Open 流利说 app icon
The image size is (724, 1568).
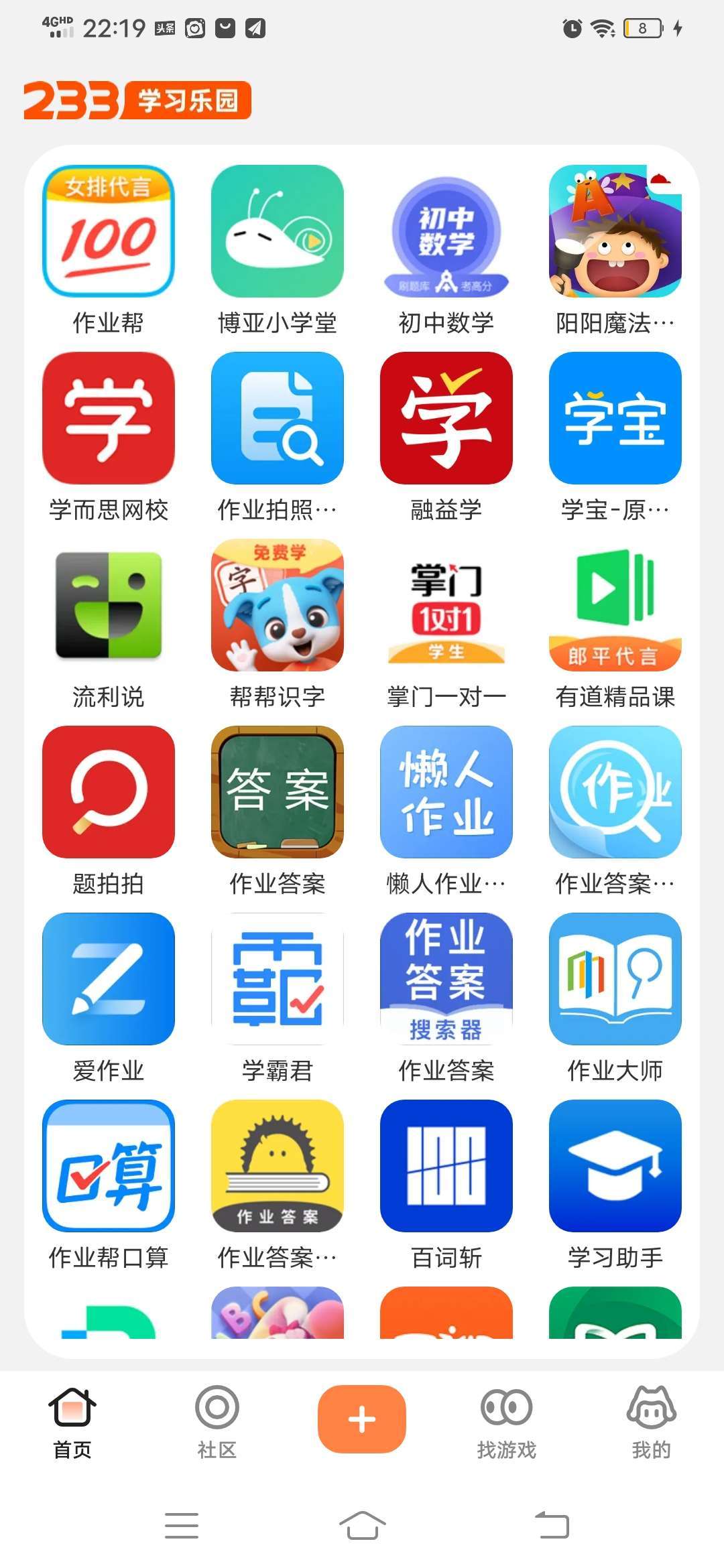[109, 605]
